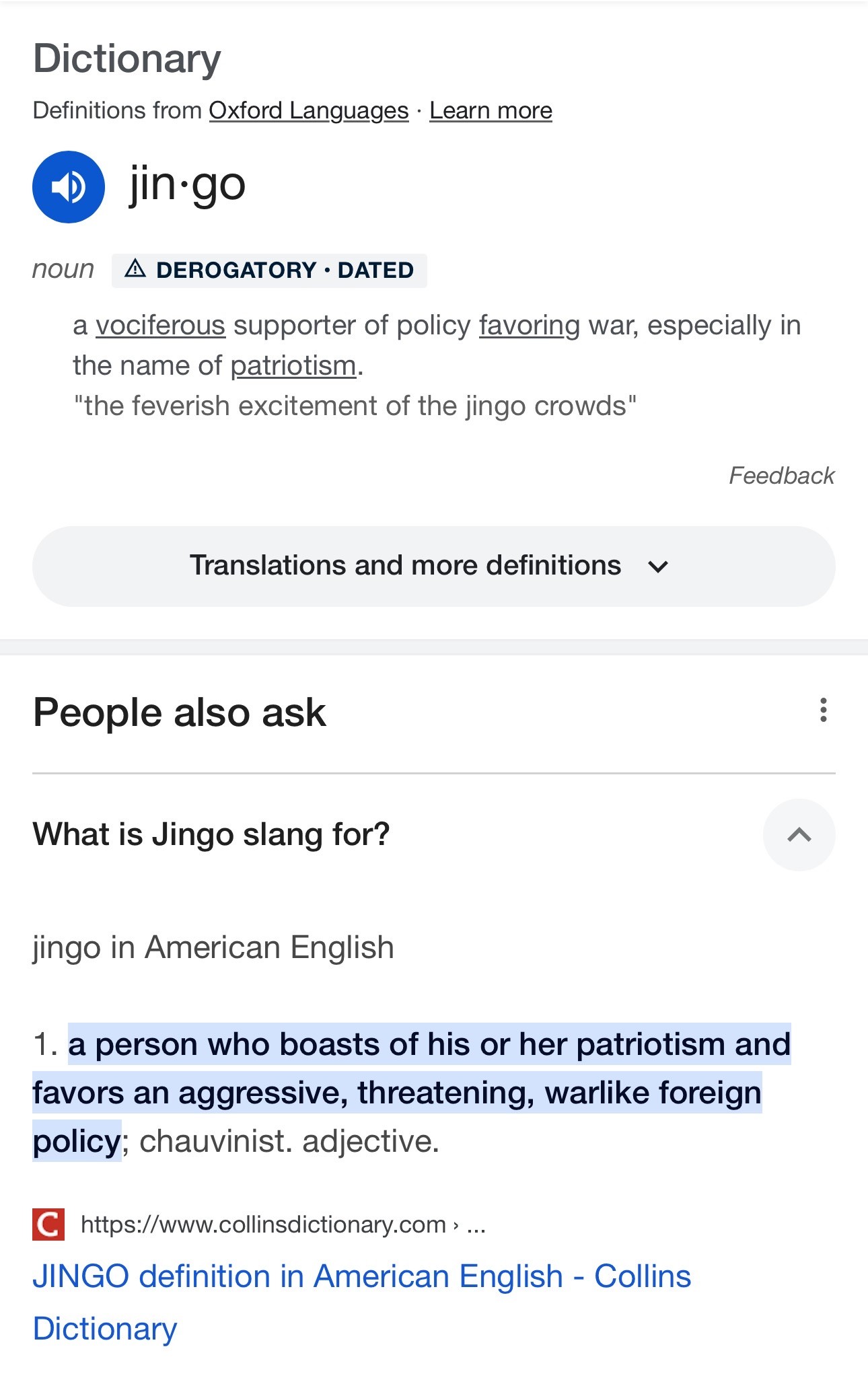Look up the word favoring
The image size is (868, 1390).
click(530, 326)
